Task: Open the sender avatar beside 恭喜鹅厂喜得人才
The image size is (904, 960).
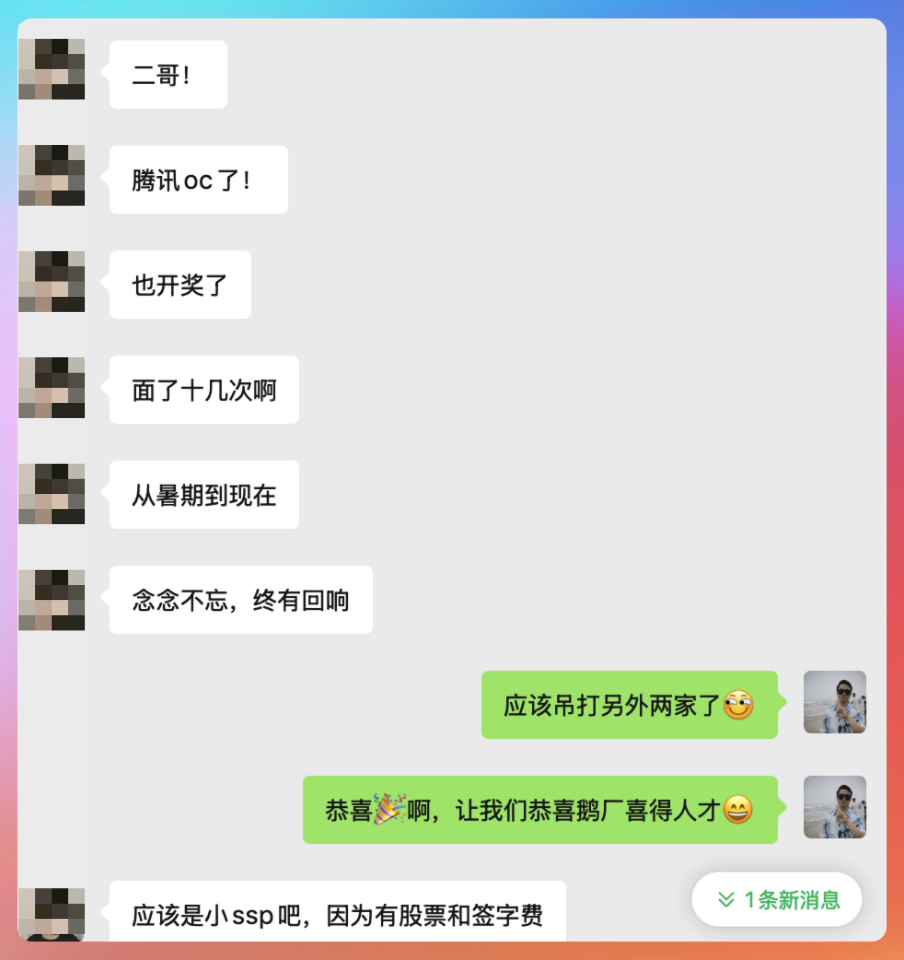Action: coord(835,807)
